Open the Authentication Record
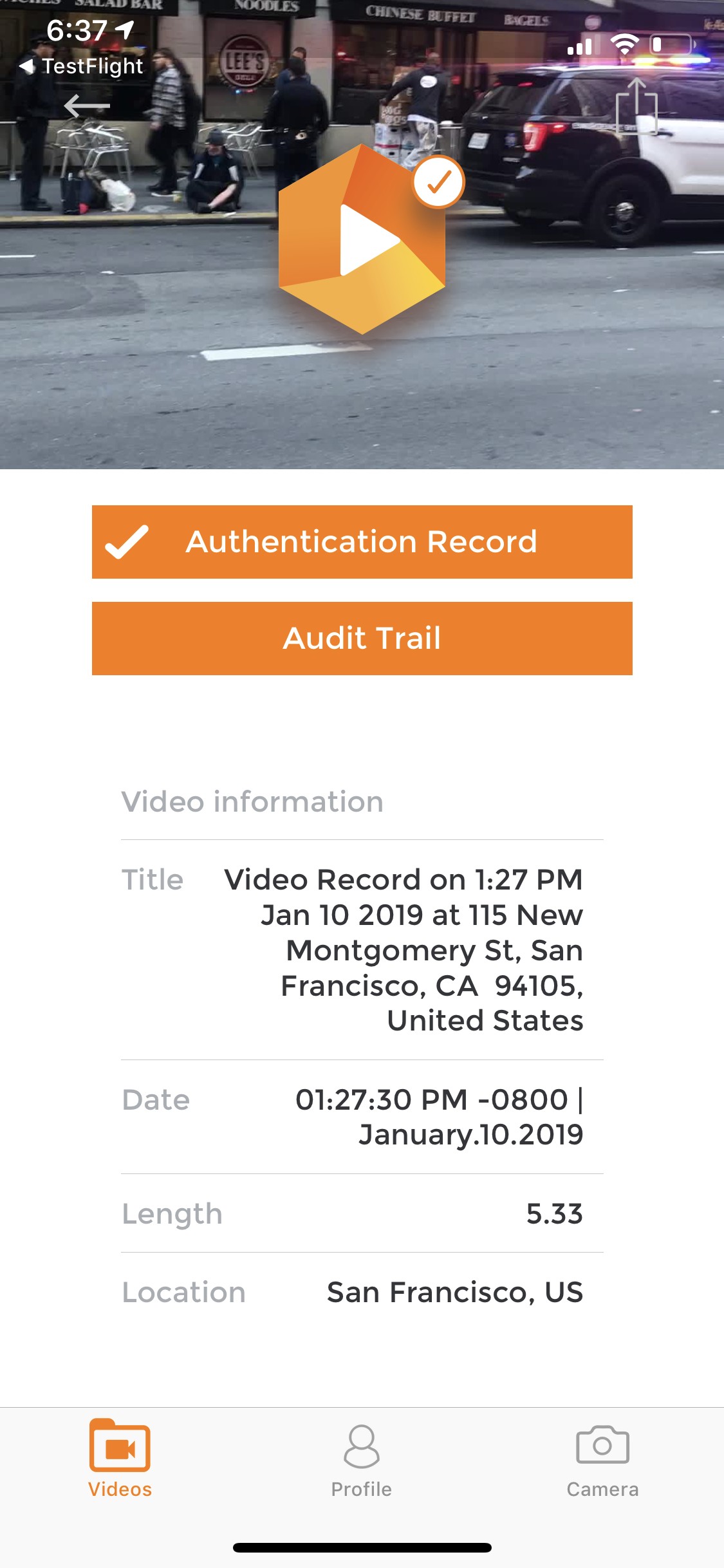 click(x=362, y=542)
